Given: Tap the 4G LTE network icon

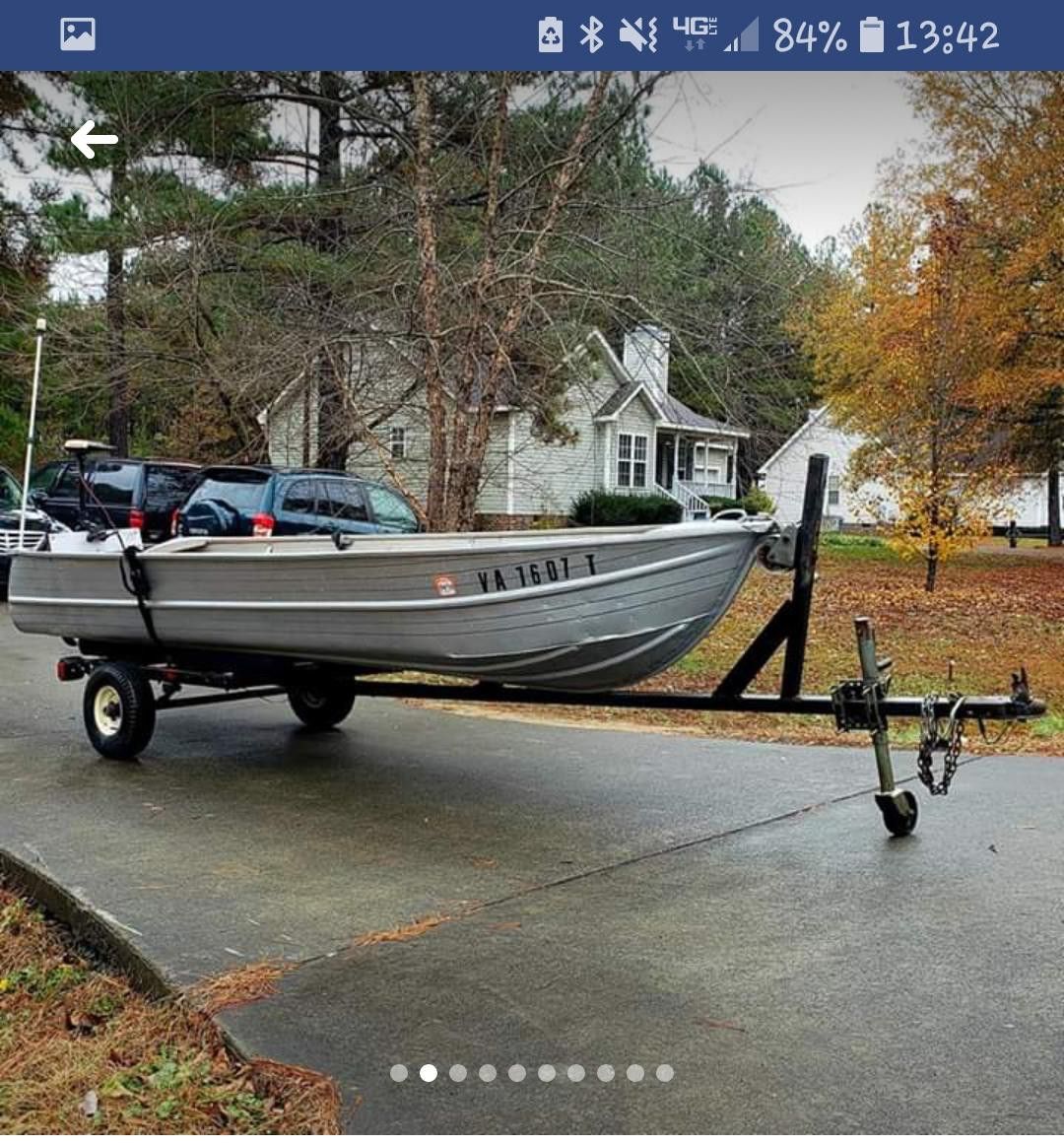Looking at the screenshot, I should [x=696, y=33].
